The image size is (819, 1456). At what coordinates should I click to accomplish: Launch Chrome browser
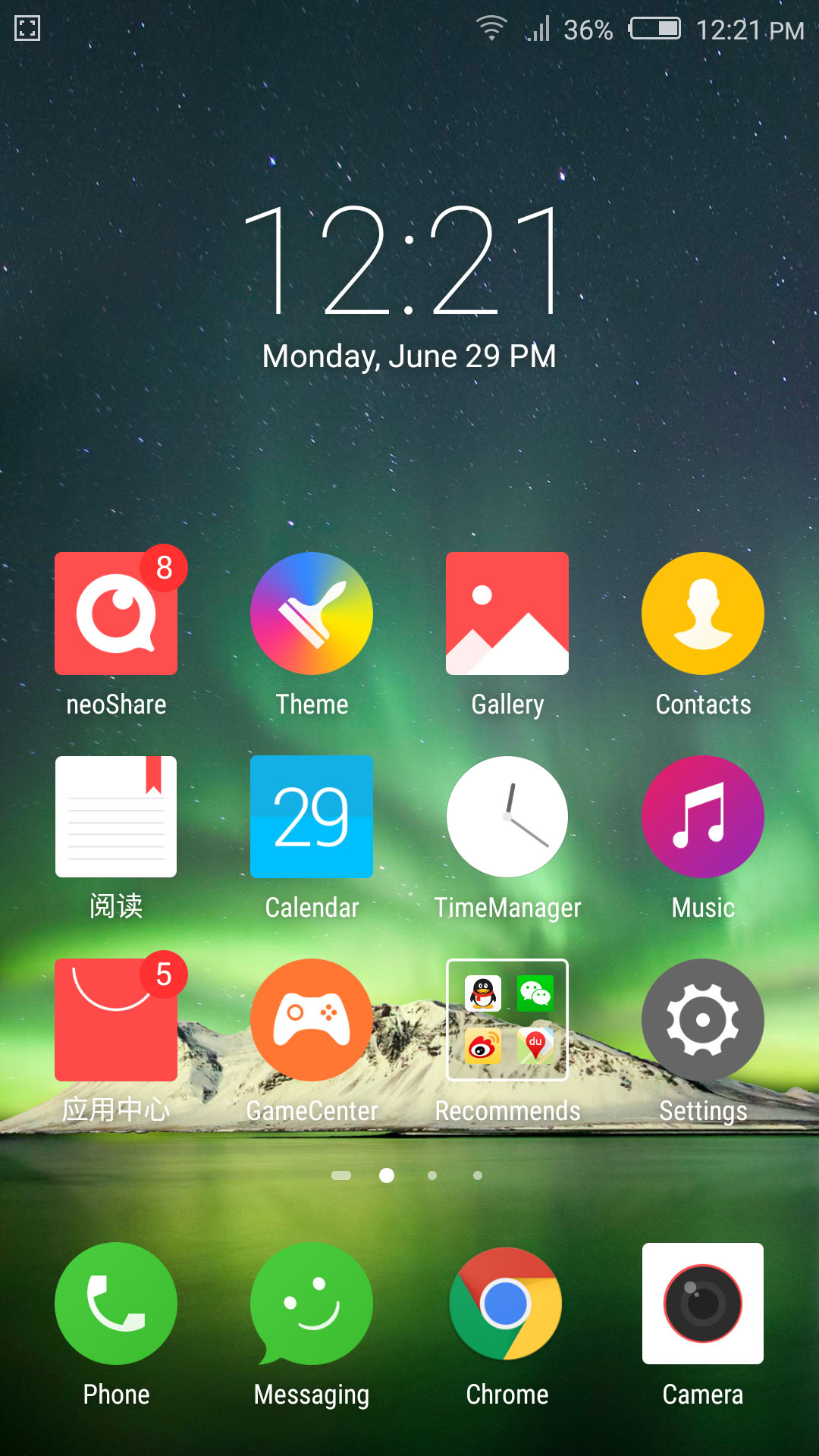point(507,1304)
